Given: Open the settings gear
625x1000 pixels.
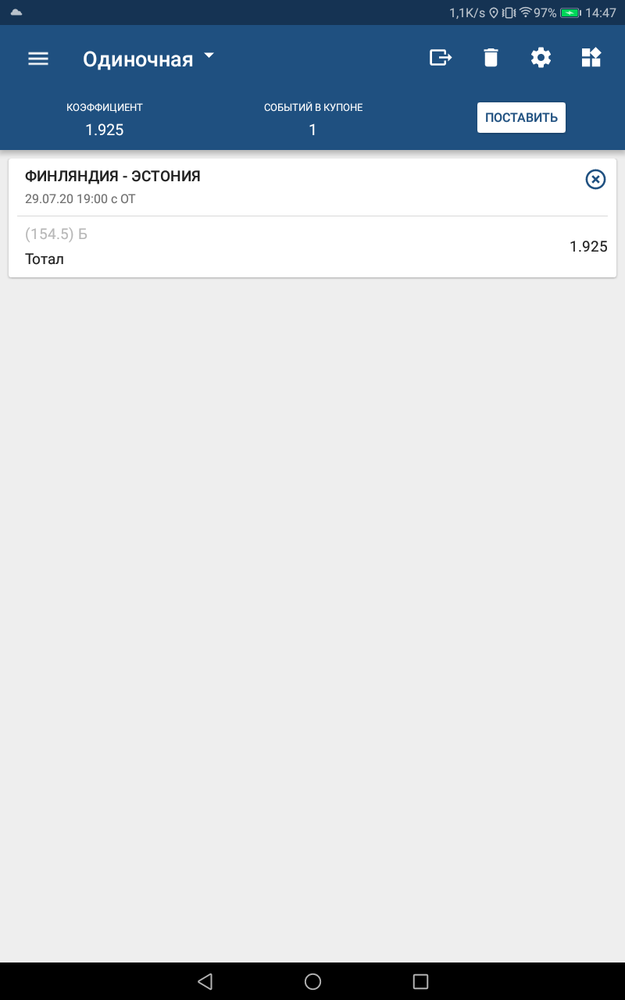Looking at the screenshot, I should [x=541, y=58].
